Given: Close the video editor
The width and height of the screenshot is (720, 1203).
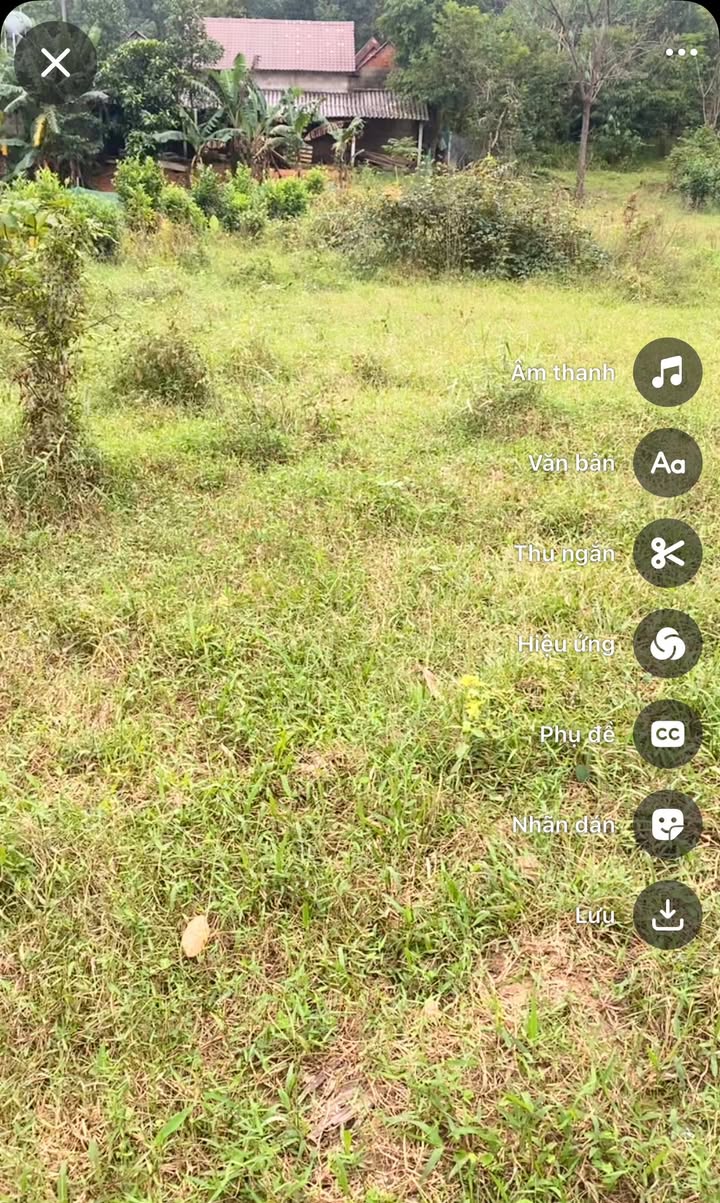Looking at the screenshot, I should tap(56, 63).
